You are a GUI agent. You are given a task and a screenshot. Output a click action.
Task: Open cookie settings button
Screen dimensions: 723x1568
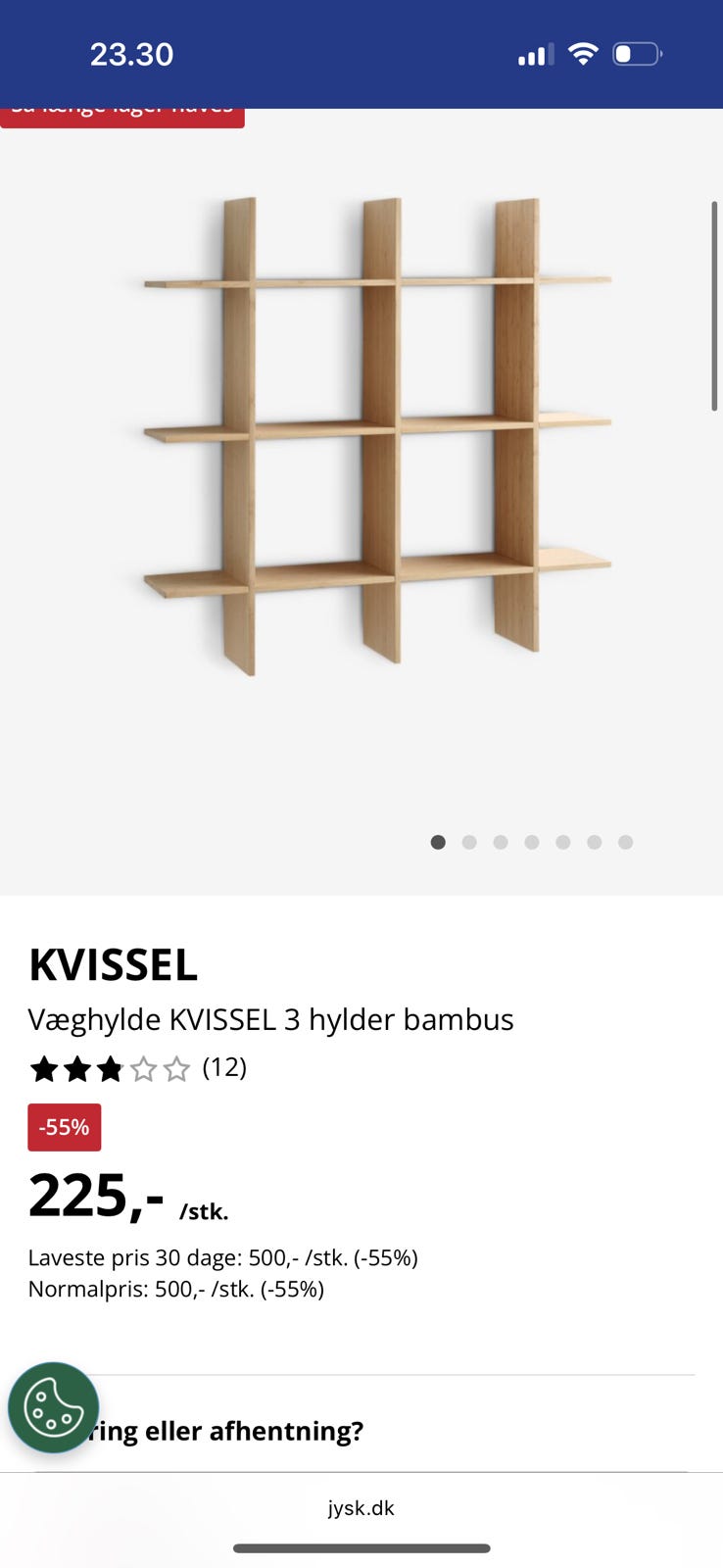[x=54, y=1407]
